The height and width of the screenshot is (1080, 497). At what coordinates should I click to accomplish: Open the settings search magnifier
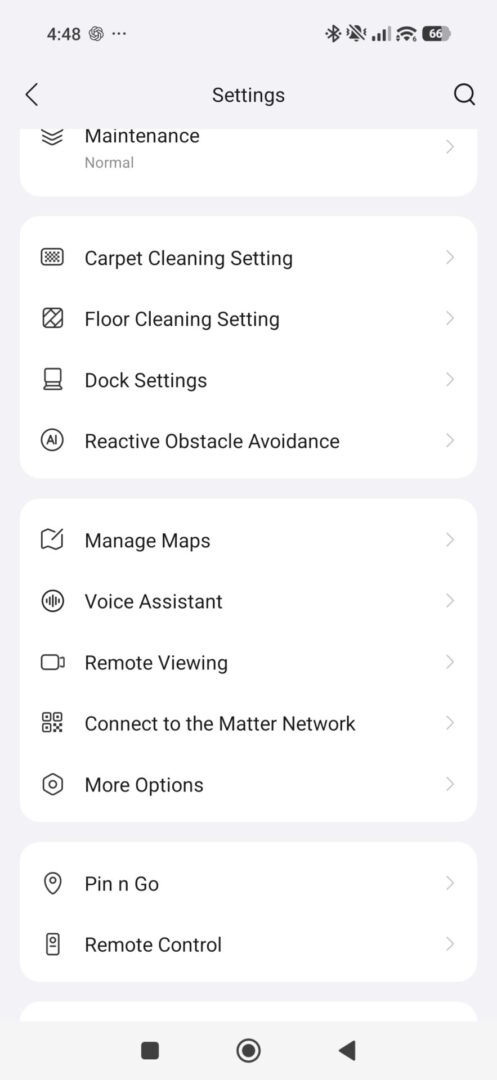click(x=465, y=94)
